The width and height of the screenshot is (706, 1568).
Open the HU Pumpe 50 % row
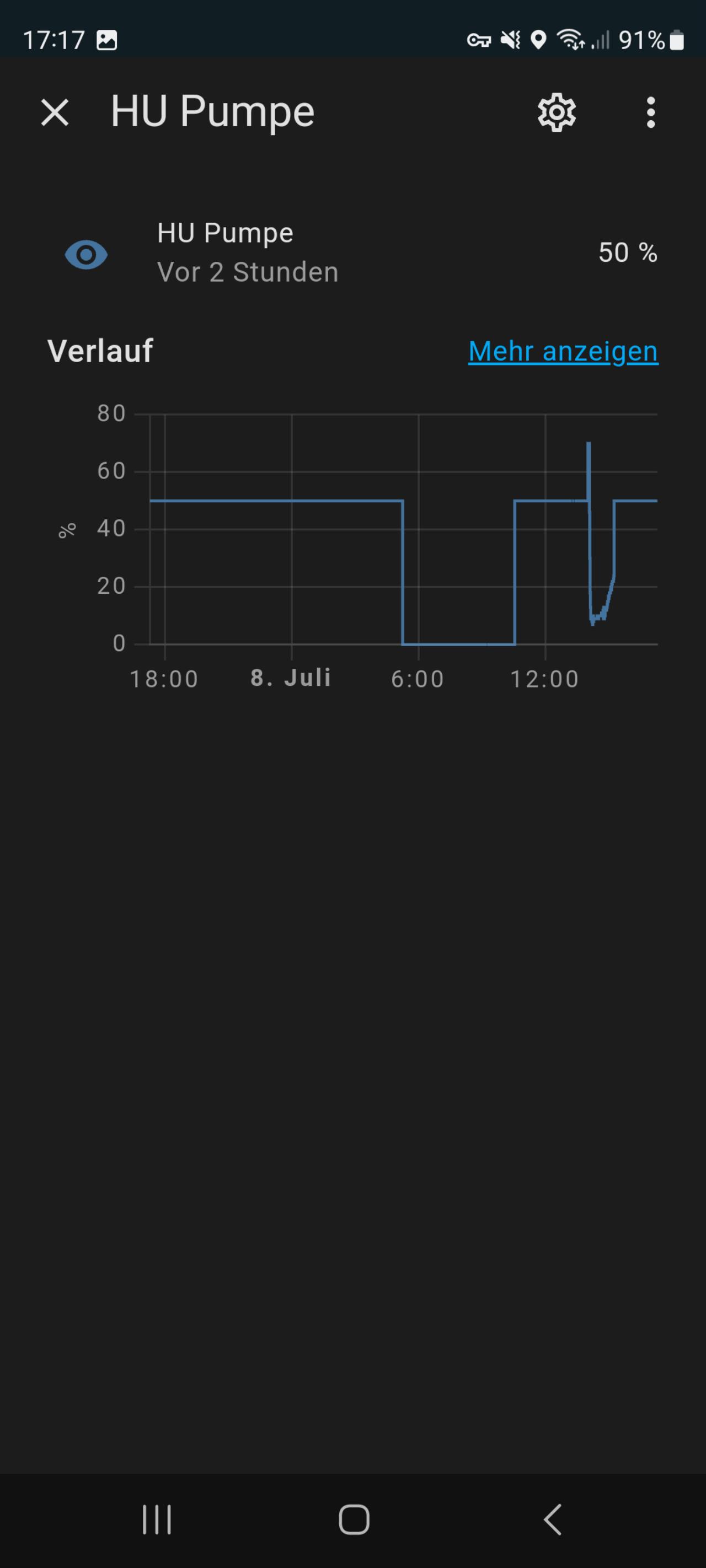[354, 253]
